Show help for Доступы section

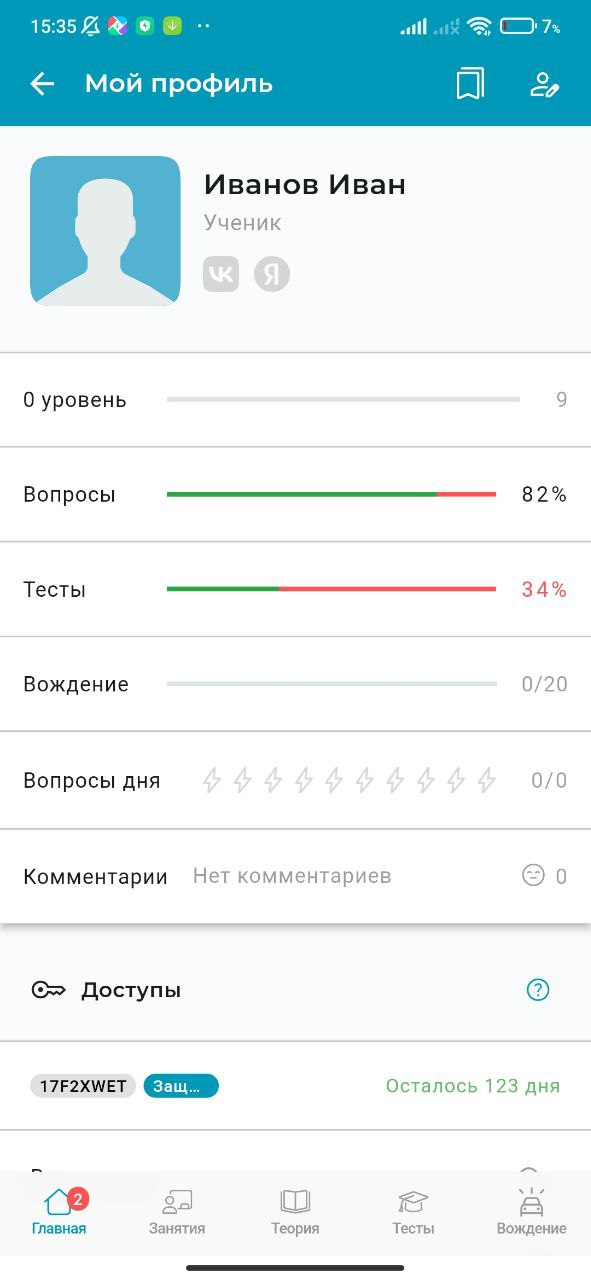tap(538, 990)
